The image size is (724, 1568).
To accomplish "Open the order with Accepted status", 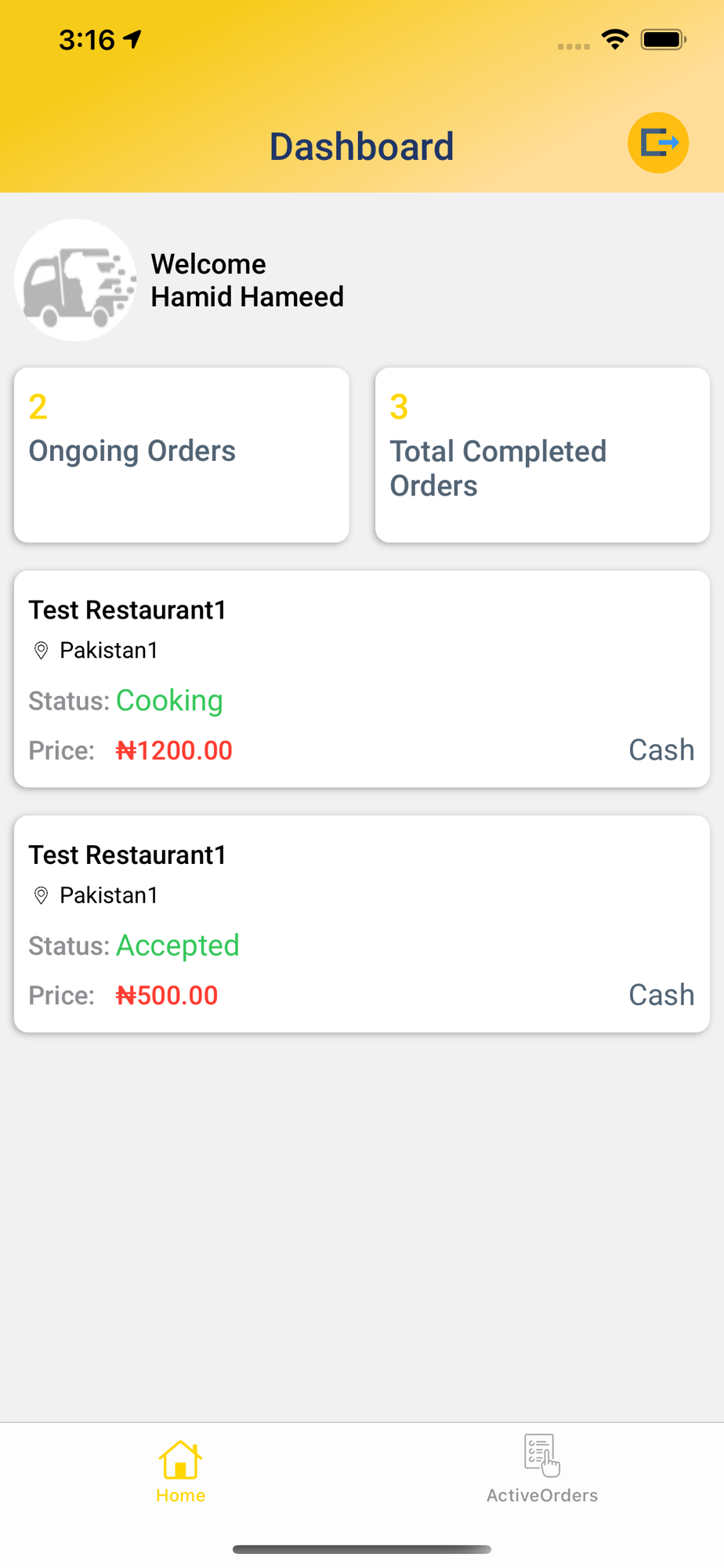I will [362, 924].
